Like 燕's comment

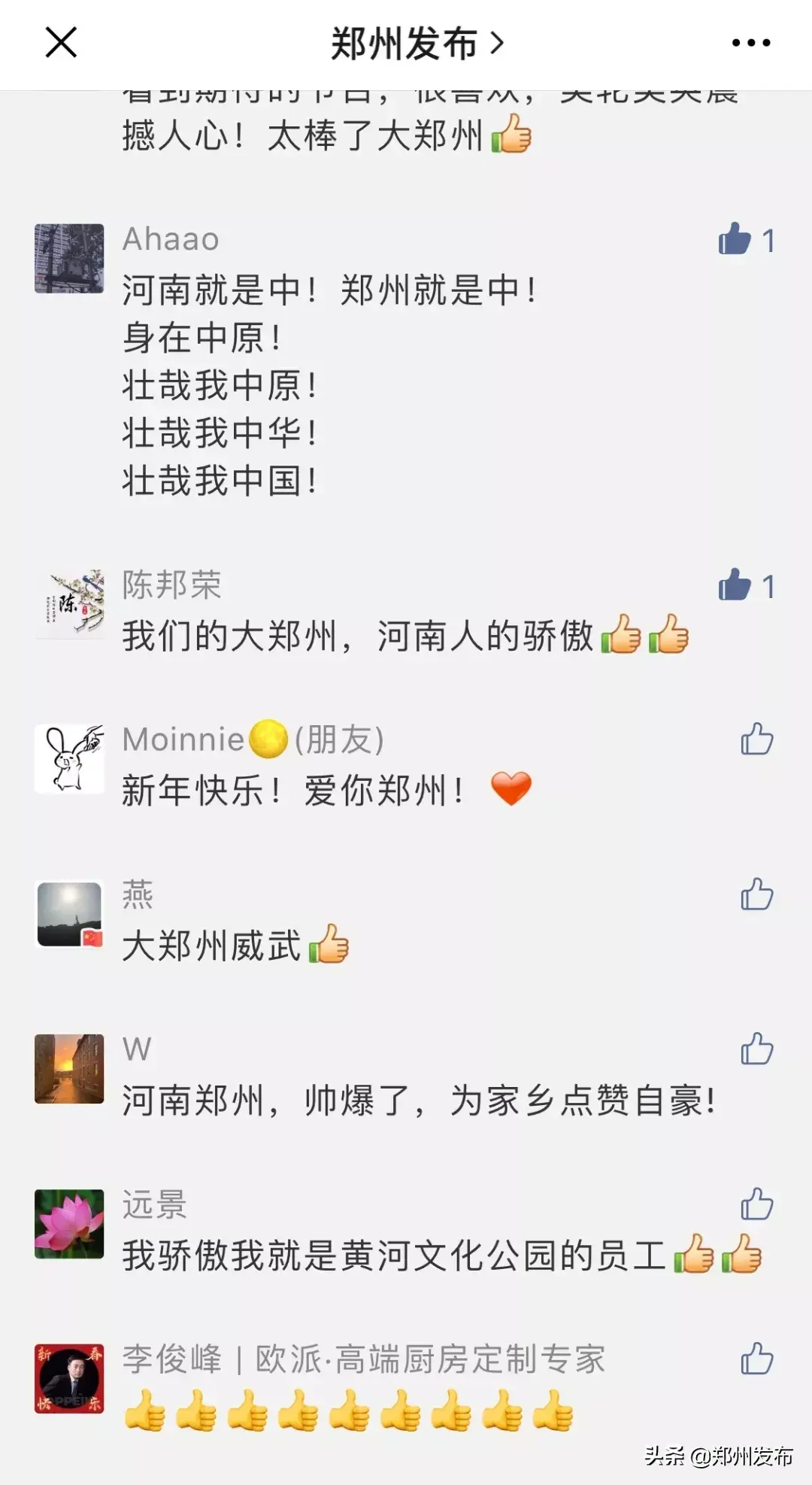tap(756, 894)
